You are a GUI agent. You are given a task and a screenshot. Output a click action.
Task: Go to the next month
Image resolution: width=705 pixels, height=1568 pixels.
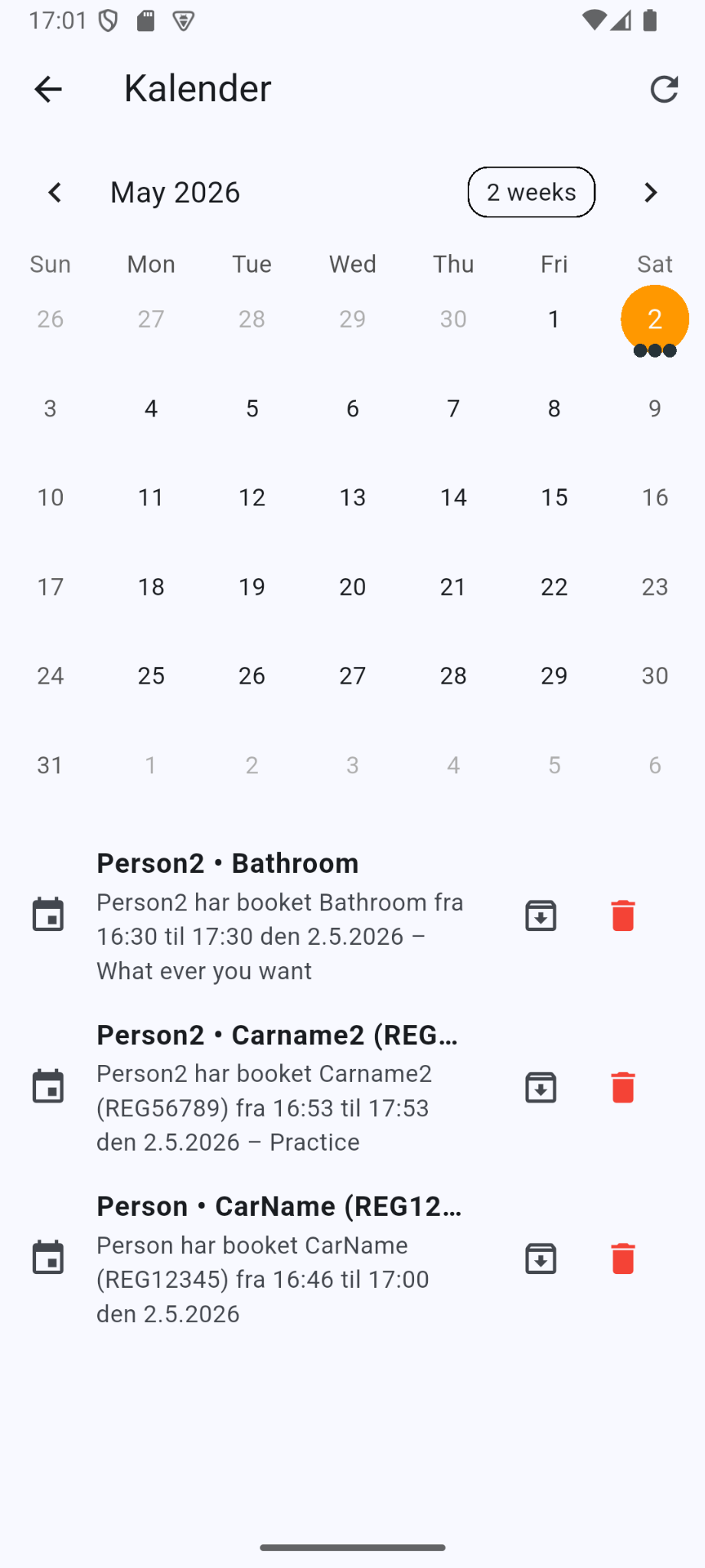pyautogui.click(x=651, y=192)
